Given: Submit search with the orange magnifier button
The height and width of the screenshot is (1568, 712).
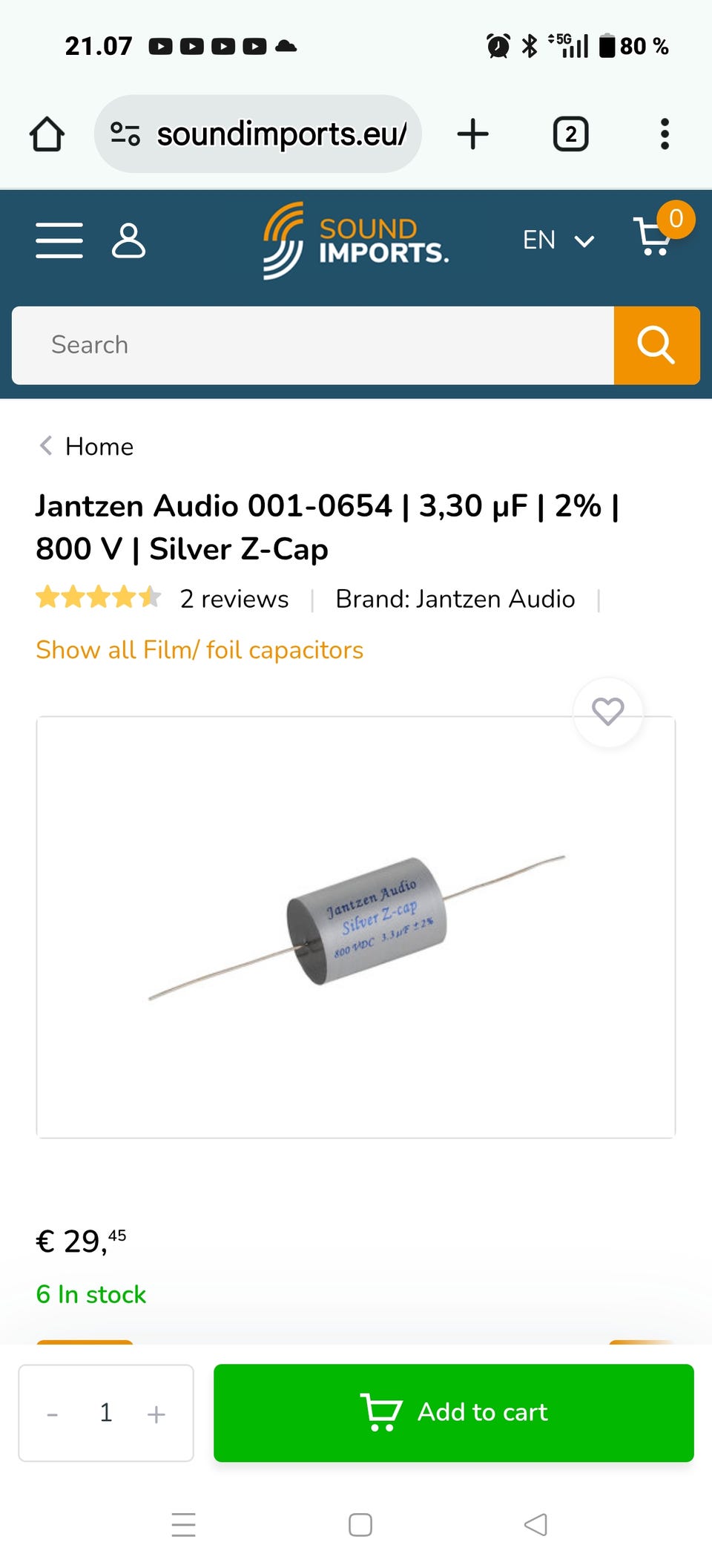Looking at the screenshot, I should (656, 345).
